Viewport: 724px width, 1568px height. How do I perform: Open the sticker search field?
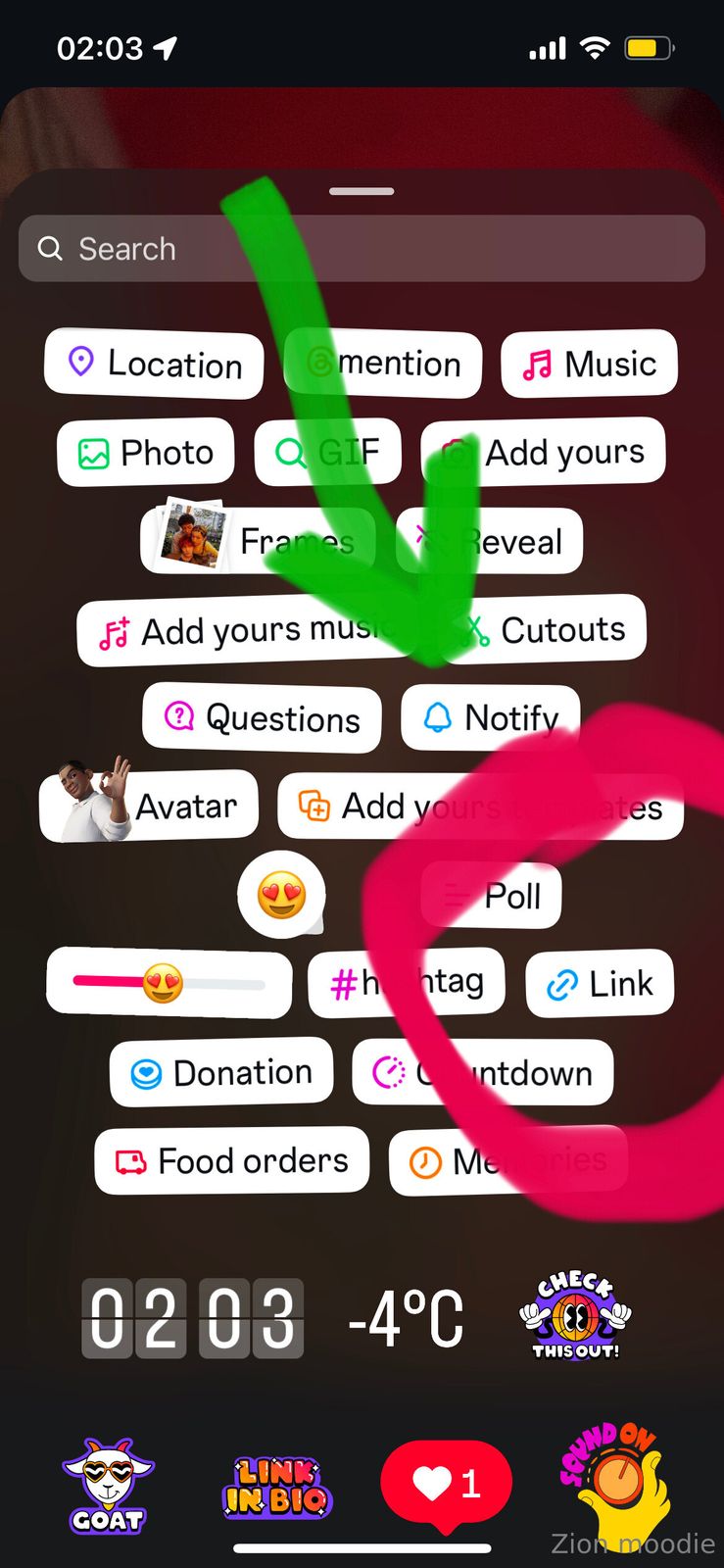pos(361,249)
